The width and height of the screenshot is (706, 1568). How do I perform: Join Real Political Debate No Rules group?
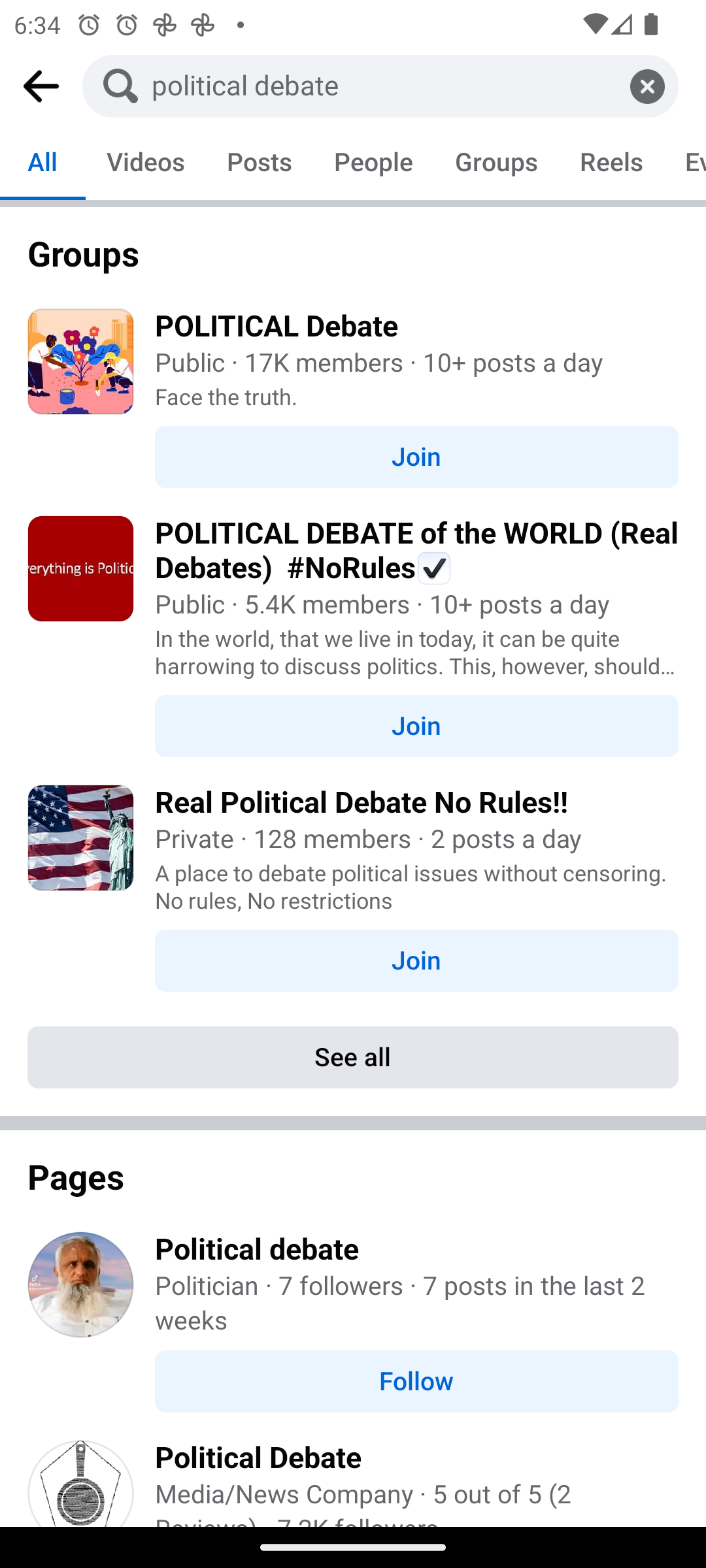point(416,960)
